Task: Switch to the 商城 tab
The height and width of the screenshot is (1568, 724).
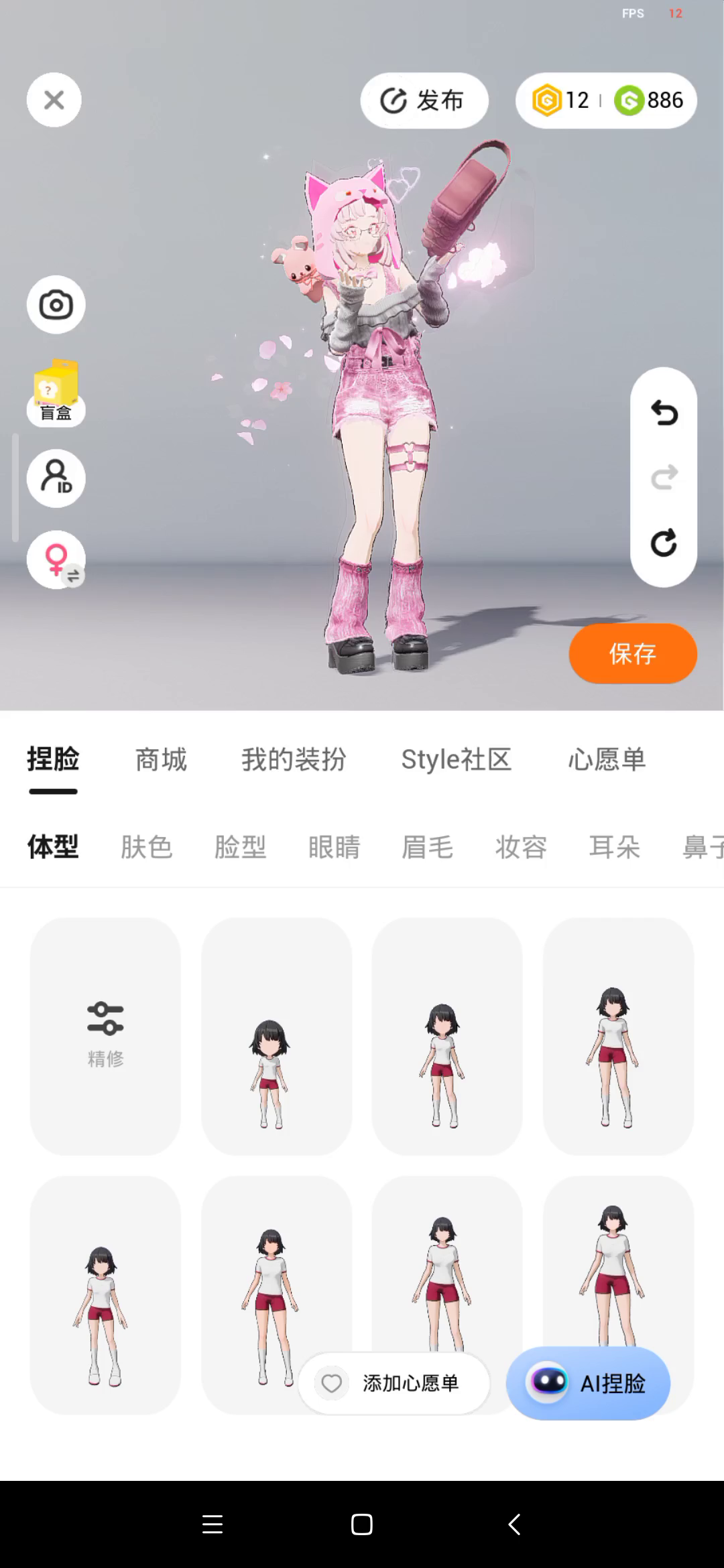Action: pos(161,759)
